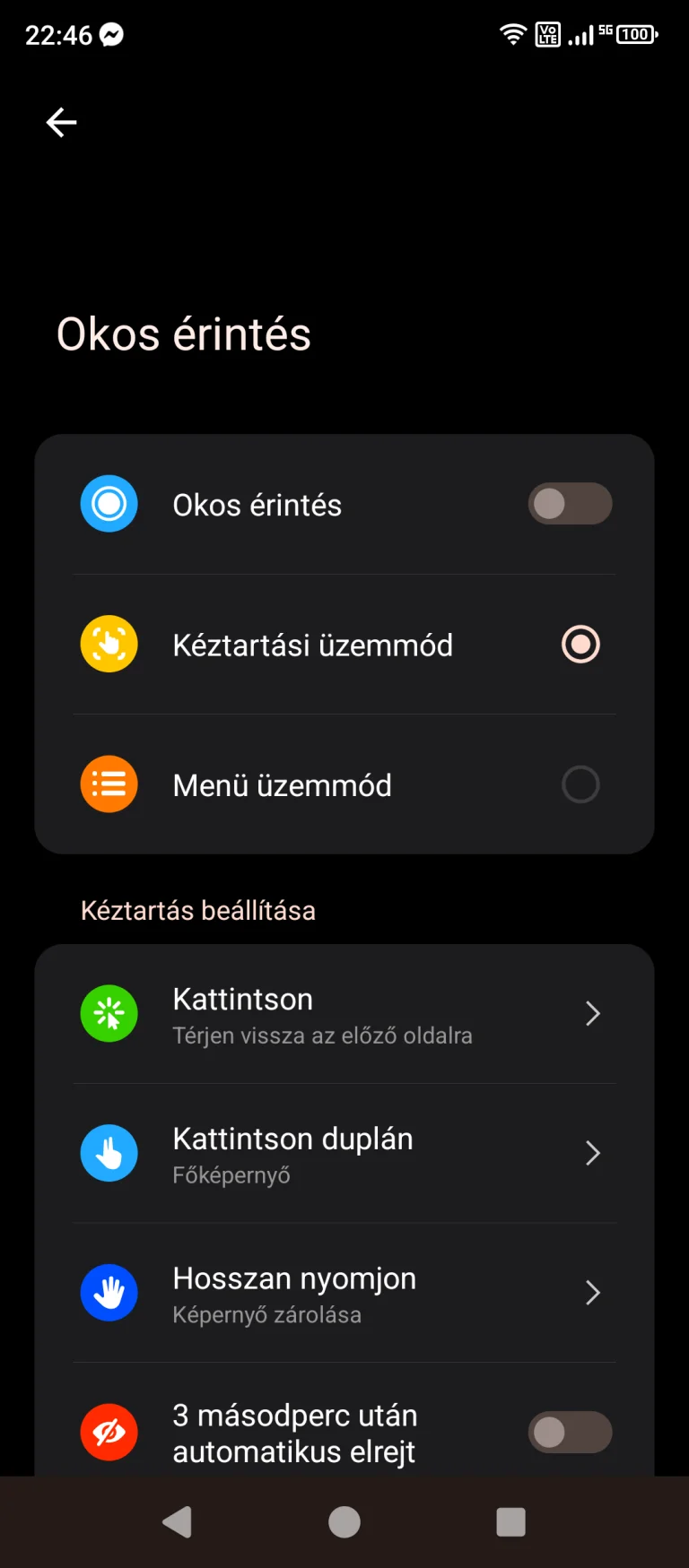The image size is (689, 1568).
Task: Select the blue Kattintson duplán finger icon
Action: coord(109,1154)
